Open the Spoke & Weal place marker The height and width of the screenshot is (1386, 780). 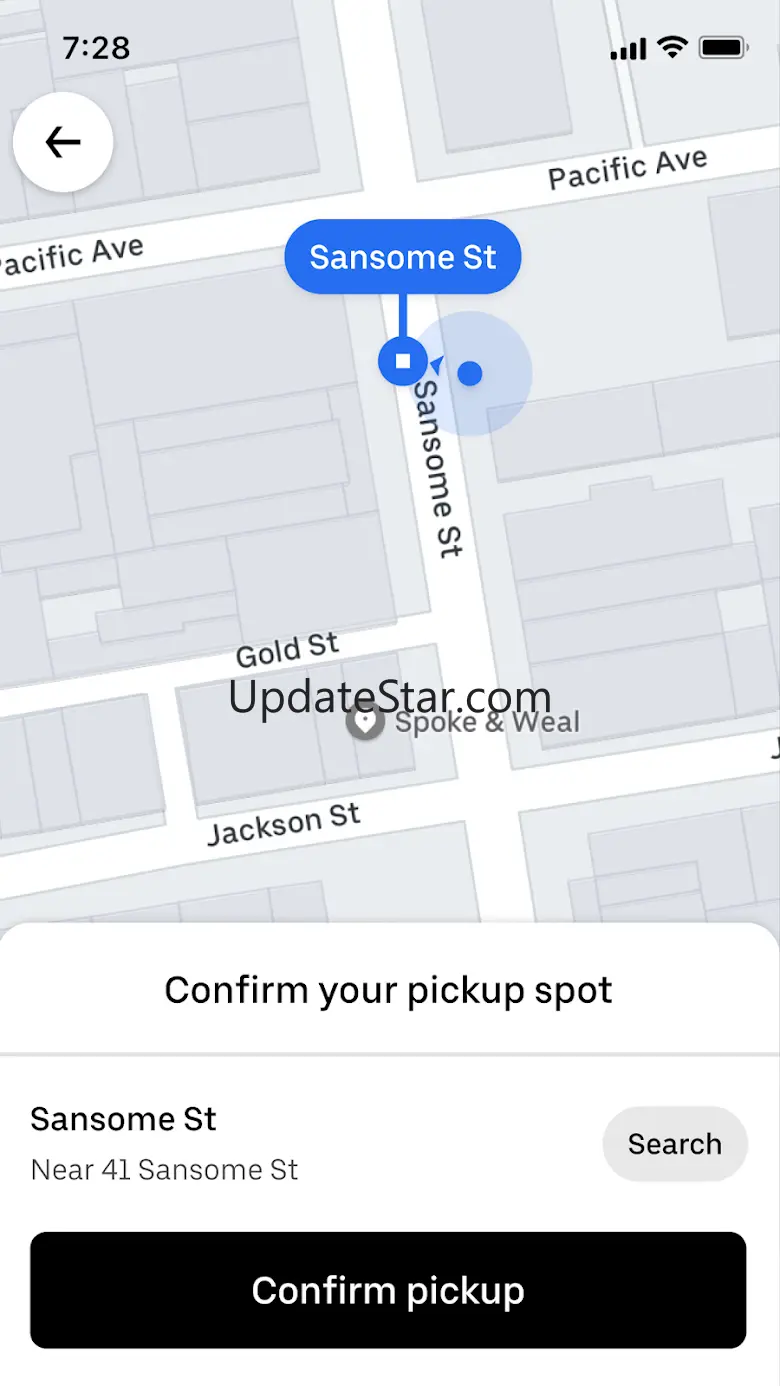coord(365,721)
